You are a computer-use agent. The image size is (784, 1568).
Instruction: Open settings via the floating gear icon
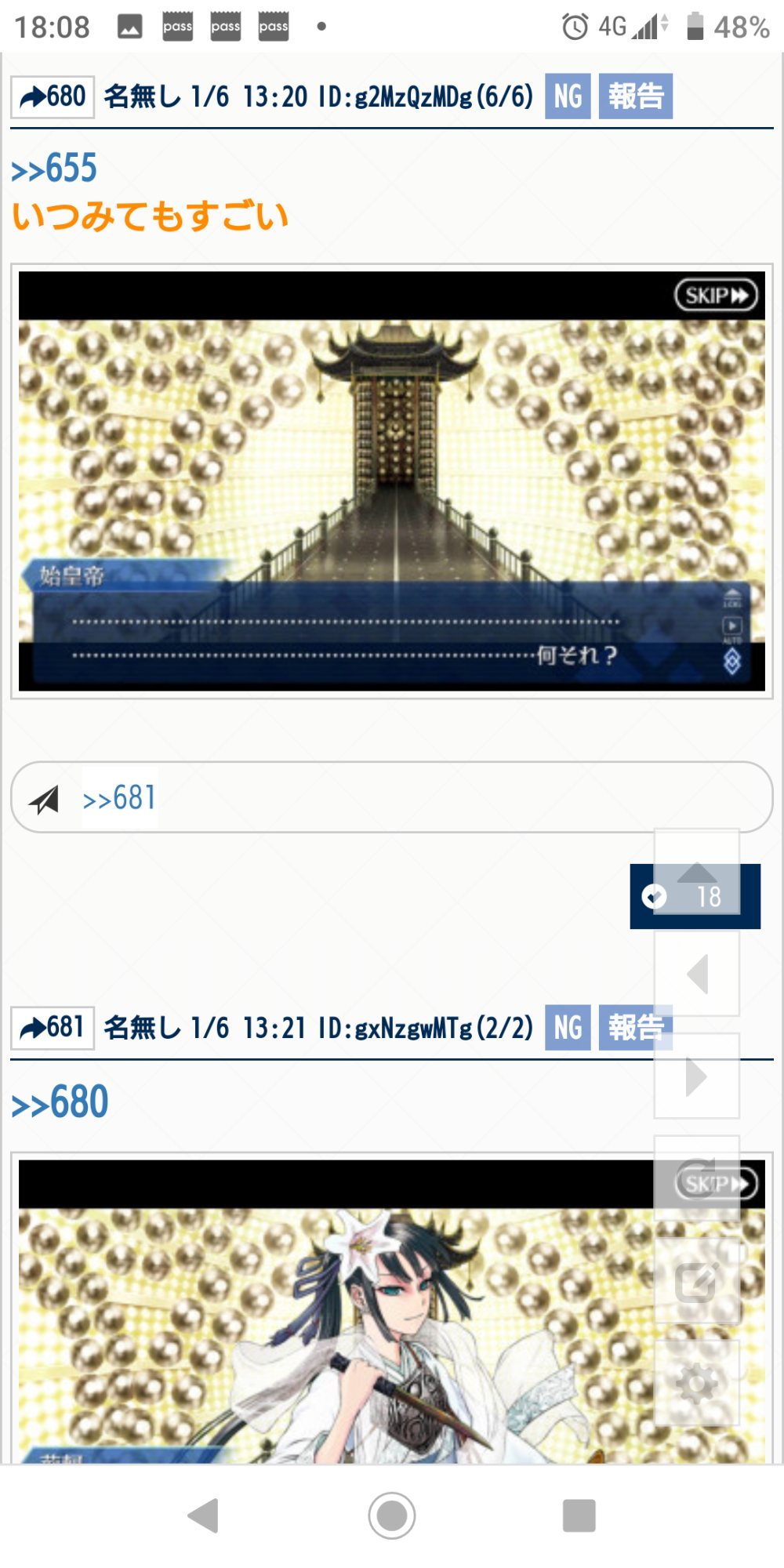click(697, 1384)
